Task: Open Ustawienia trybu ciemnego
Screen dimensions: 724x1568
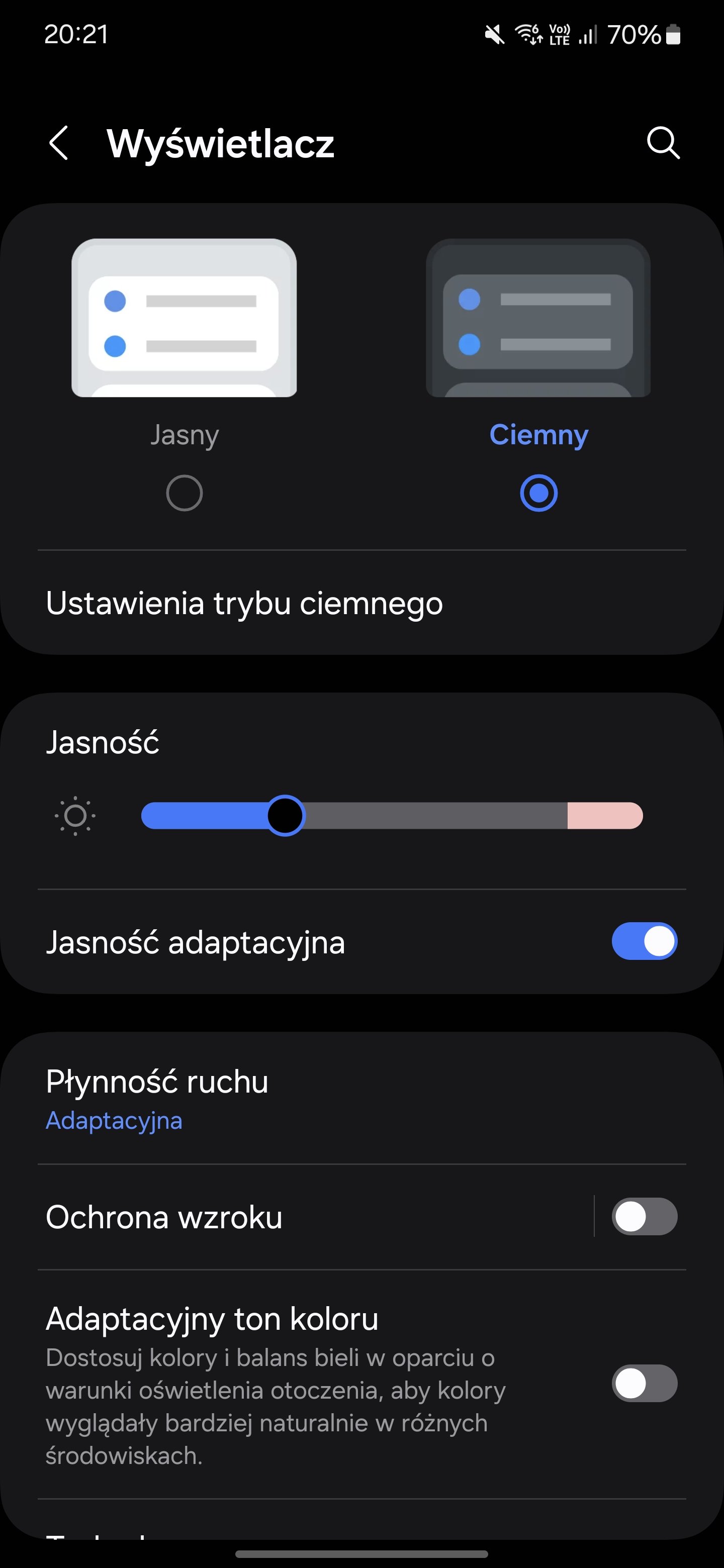Action: 243,604
